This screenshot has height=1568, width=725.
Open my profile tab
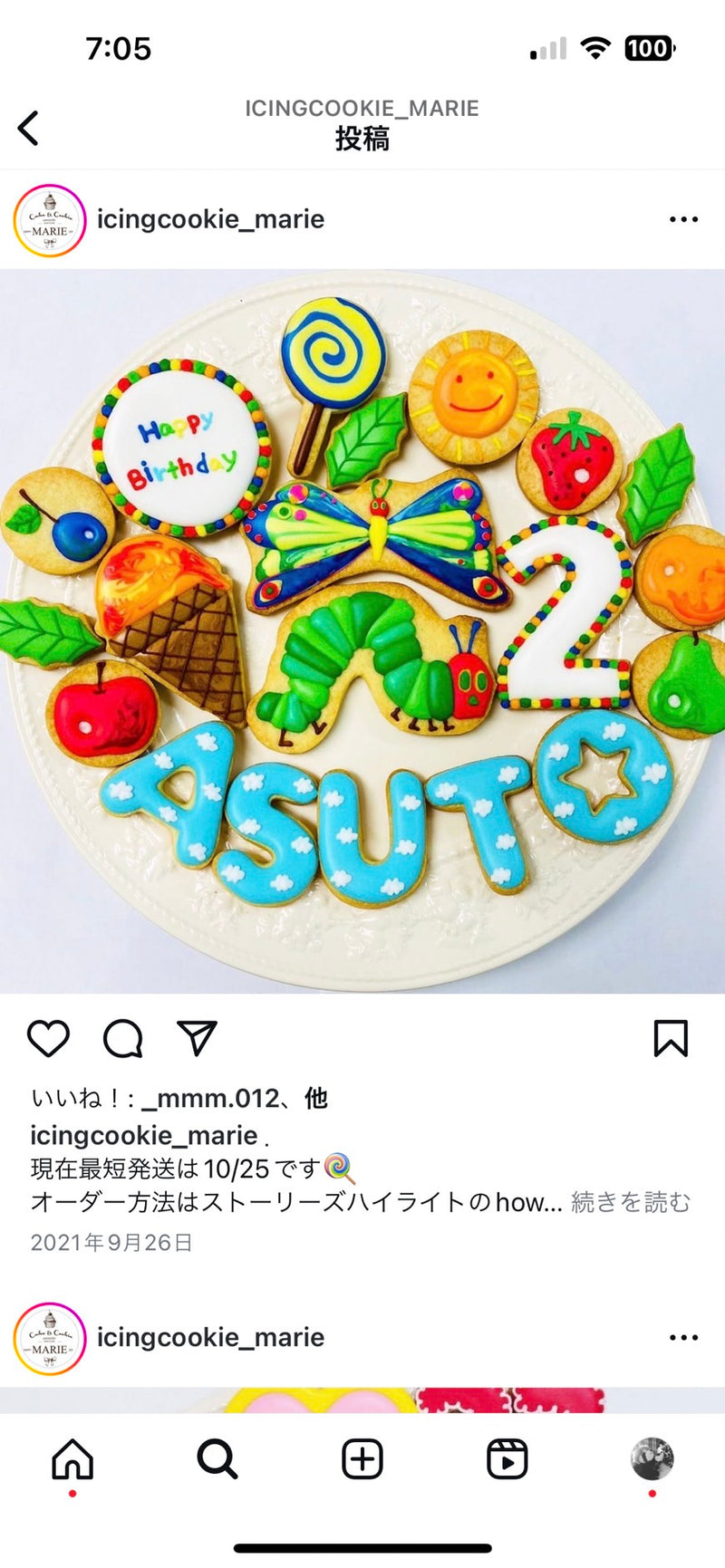pos(652,1459)
